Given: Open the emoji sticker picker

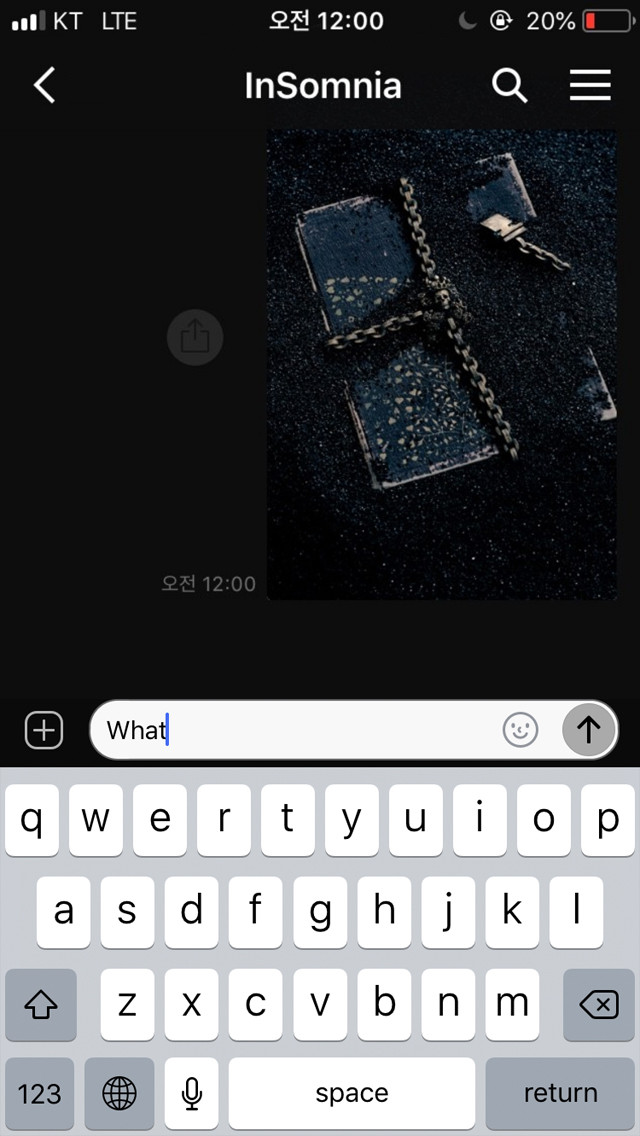Looking at the screenshot, I should [x=520, y=731].
